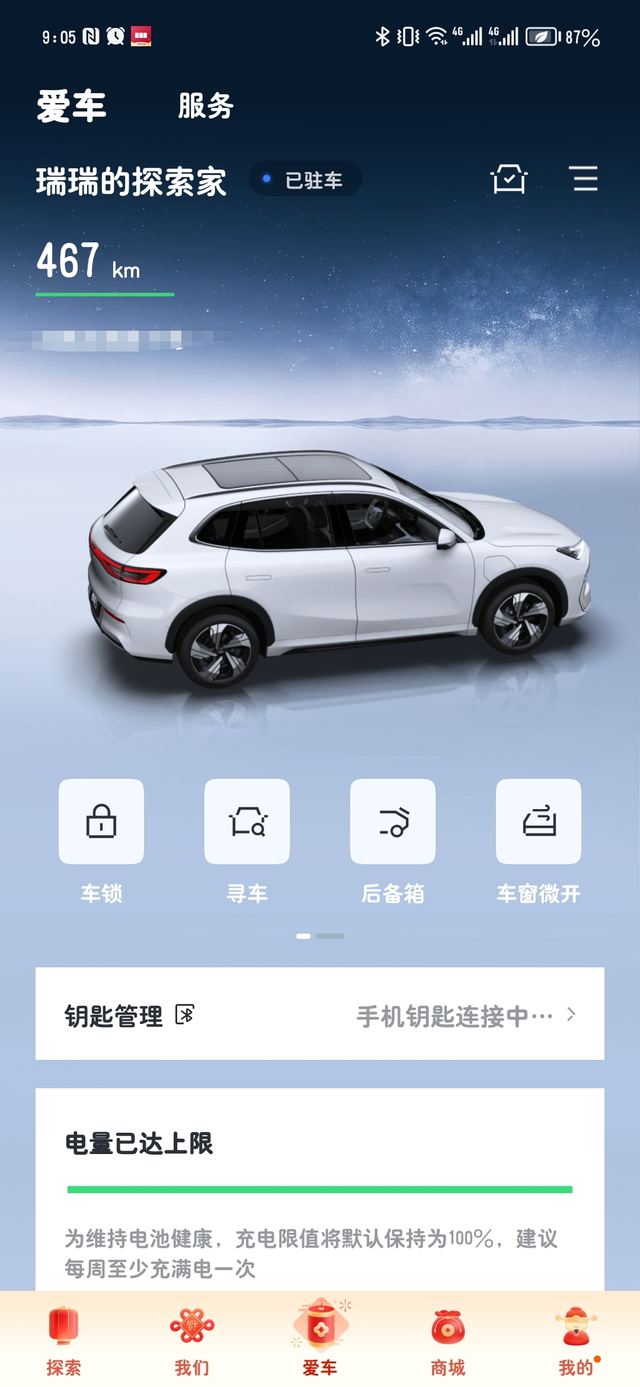
Task: Activate the 寻车 find car button
Action: (247, 822)
